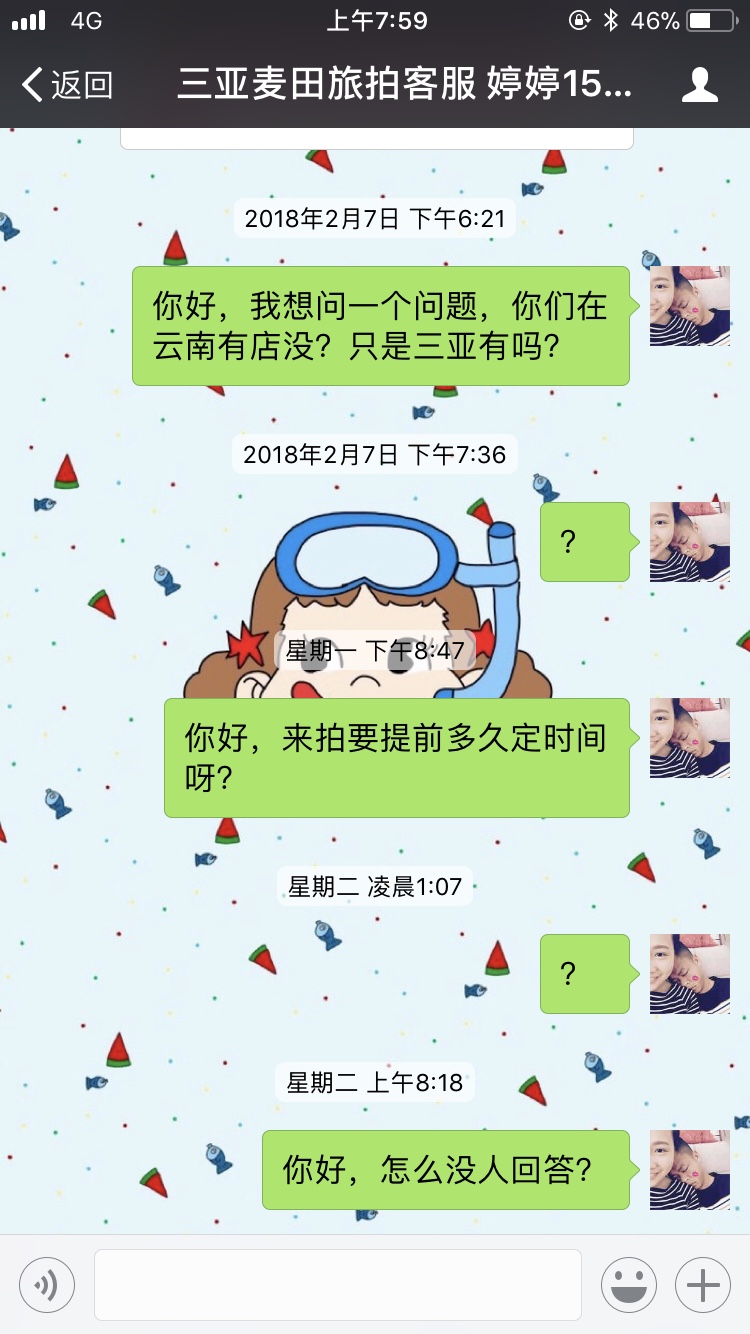Go back using the 返回 button

click(68, 85)
